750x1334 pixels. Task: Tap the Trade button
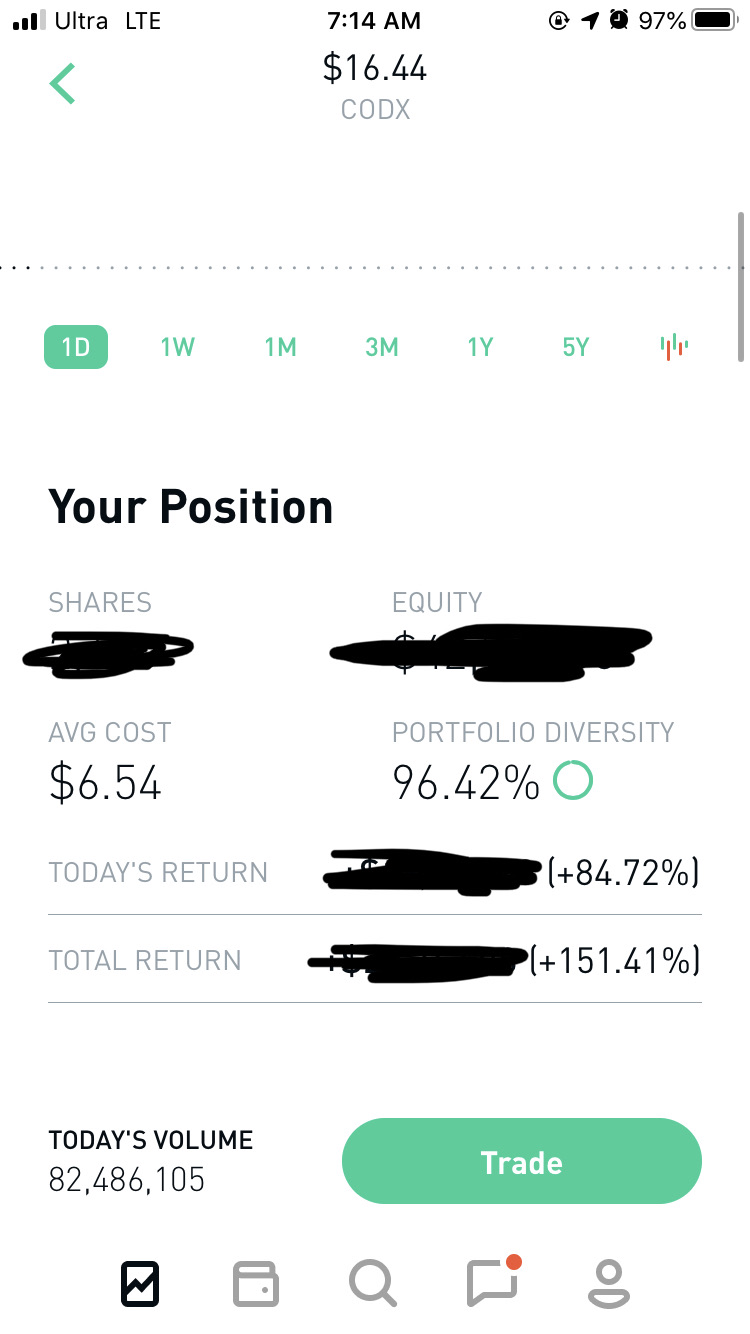pos(522,1162)
